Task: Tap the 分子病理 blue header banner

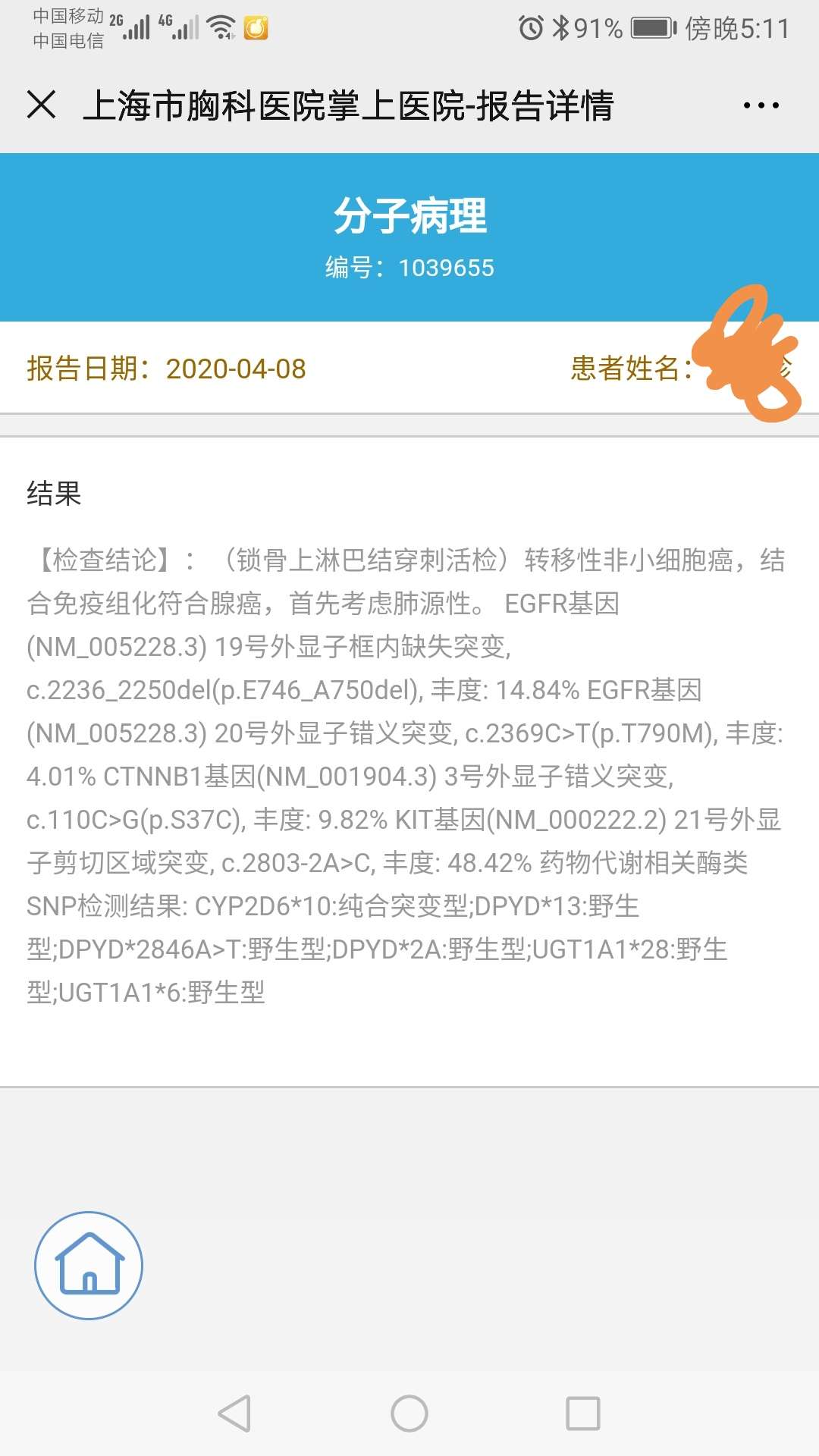Action: (409, 216)
